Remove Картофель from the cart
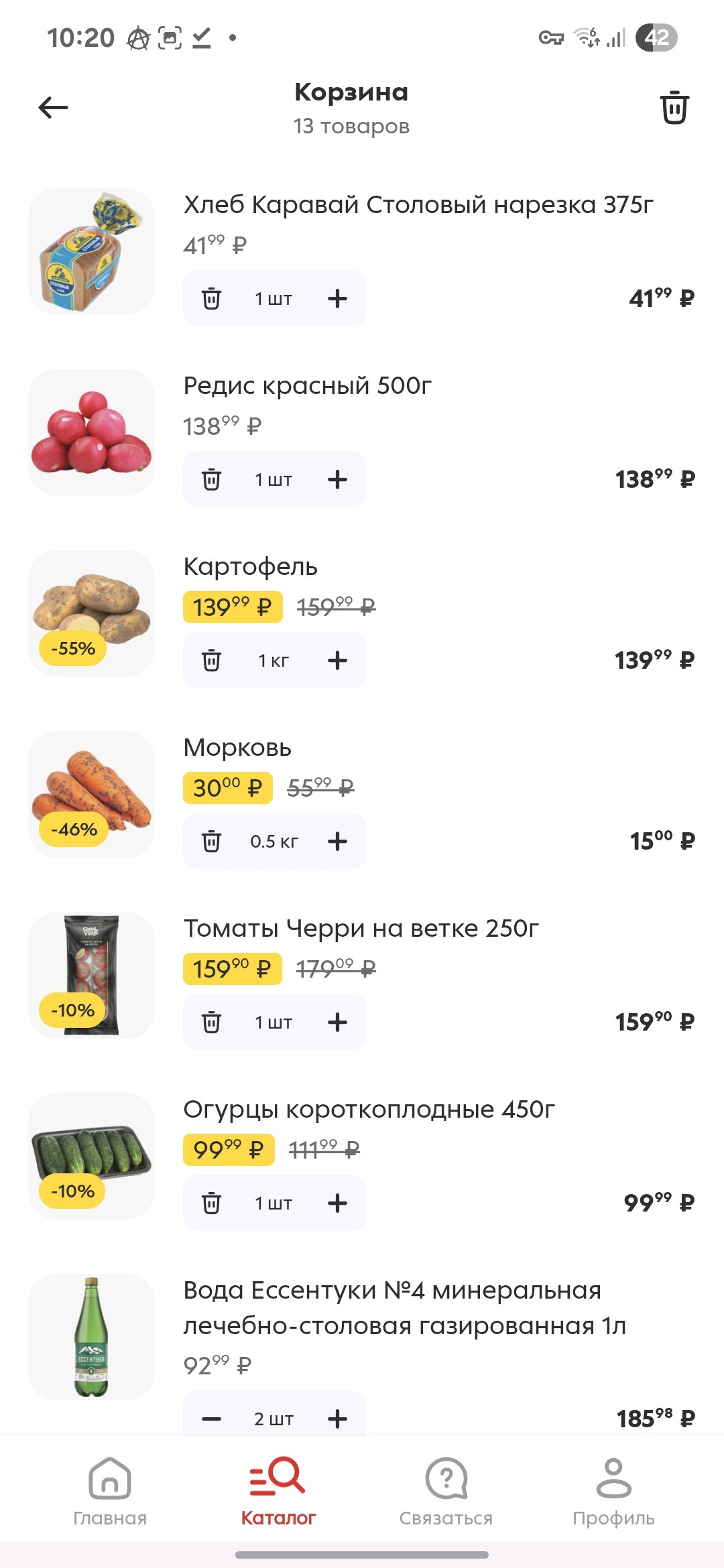 [211, 660]
